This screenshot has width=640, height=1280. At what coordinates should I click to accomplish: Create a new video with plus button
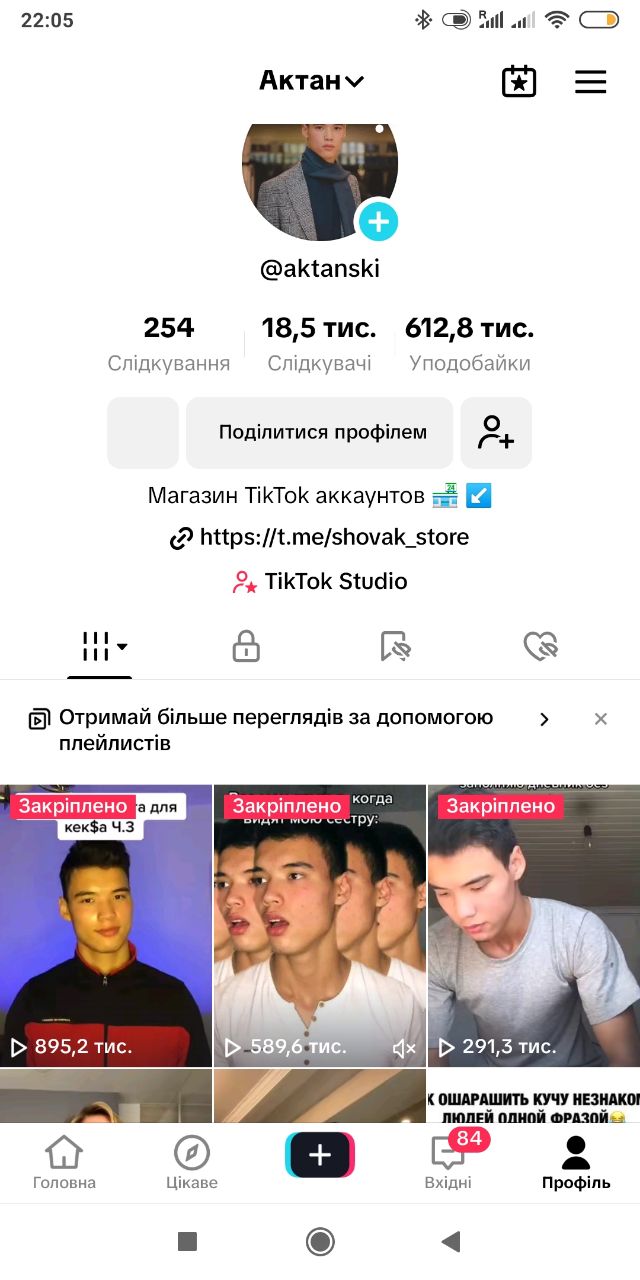[x=320, y=1156]
